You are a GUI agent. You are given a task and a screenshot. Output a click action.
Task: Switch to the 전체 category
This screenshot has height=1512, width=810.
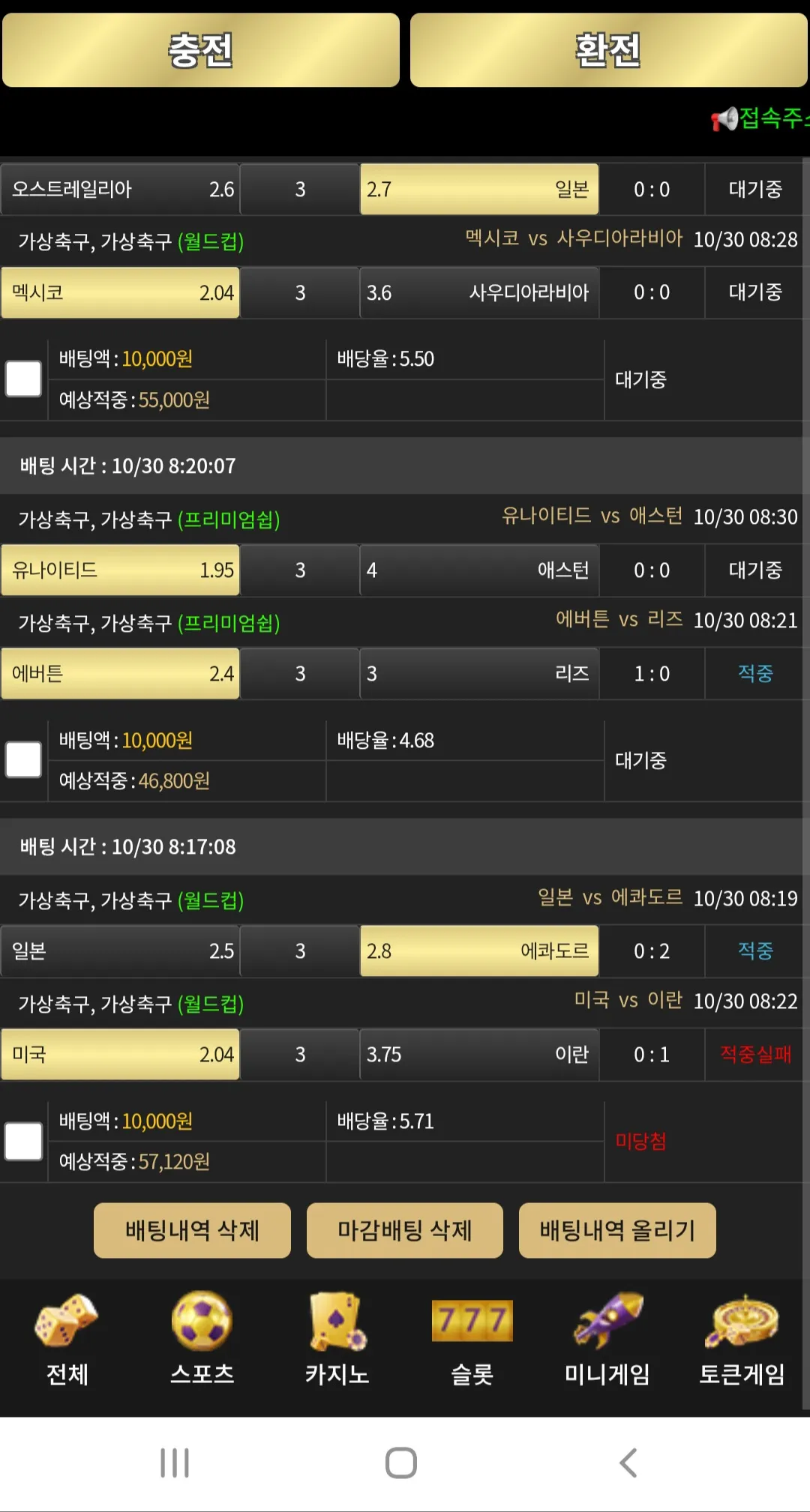(x=67, y=1340)
